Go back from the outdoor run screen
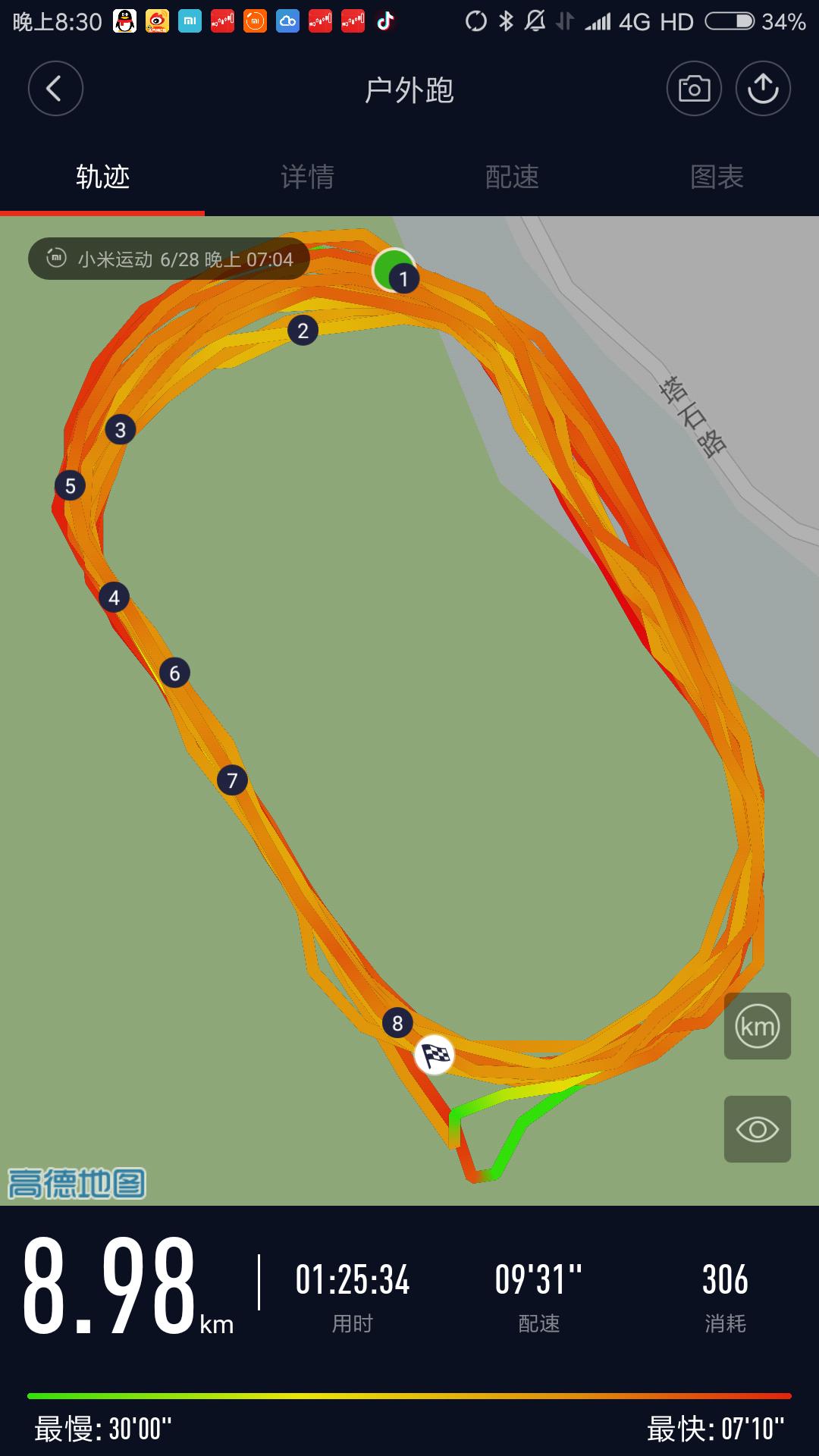The height and width of the screenshot is (1456, 819). [x=55, y=89]
